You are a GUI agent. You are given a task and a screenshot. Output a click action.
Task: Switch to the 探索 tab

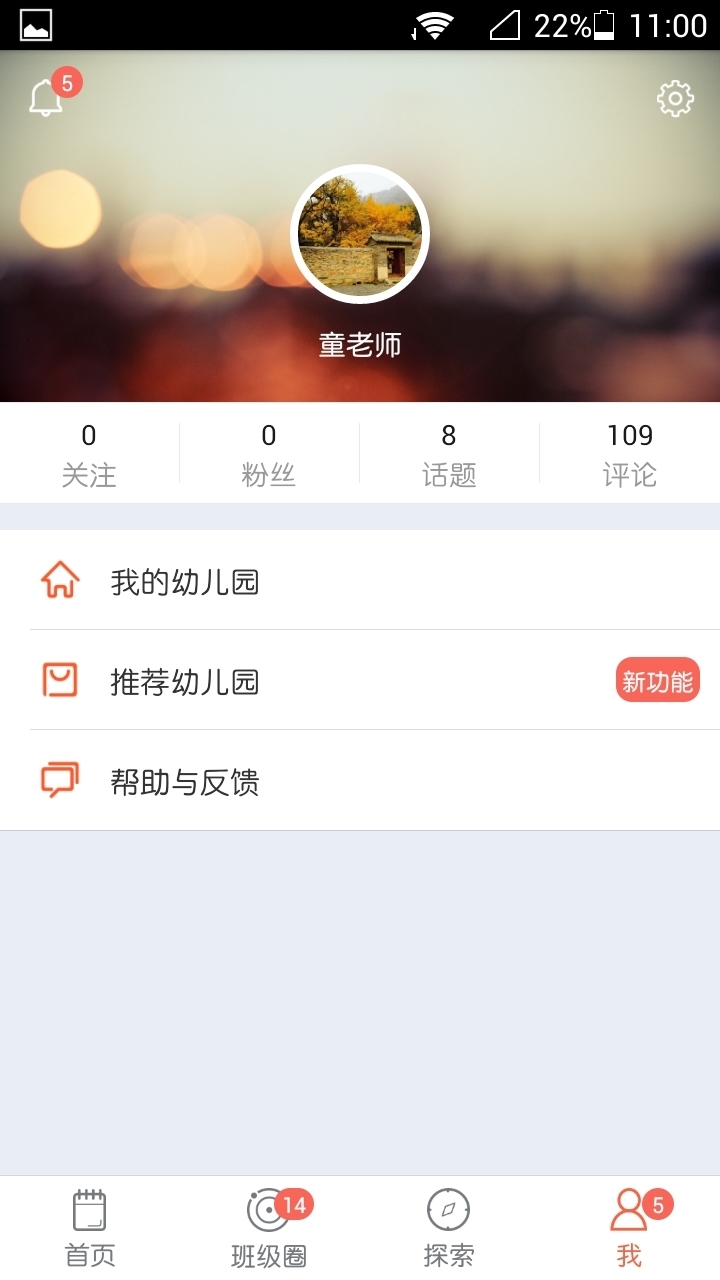pos(449,1228)
